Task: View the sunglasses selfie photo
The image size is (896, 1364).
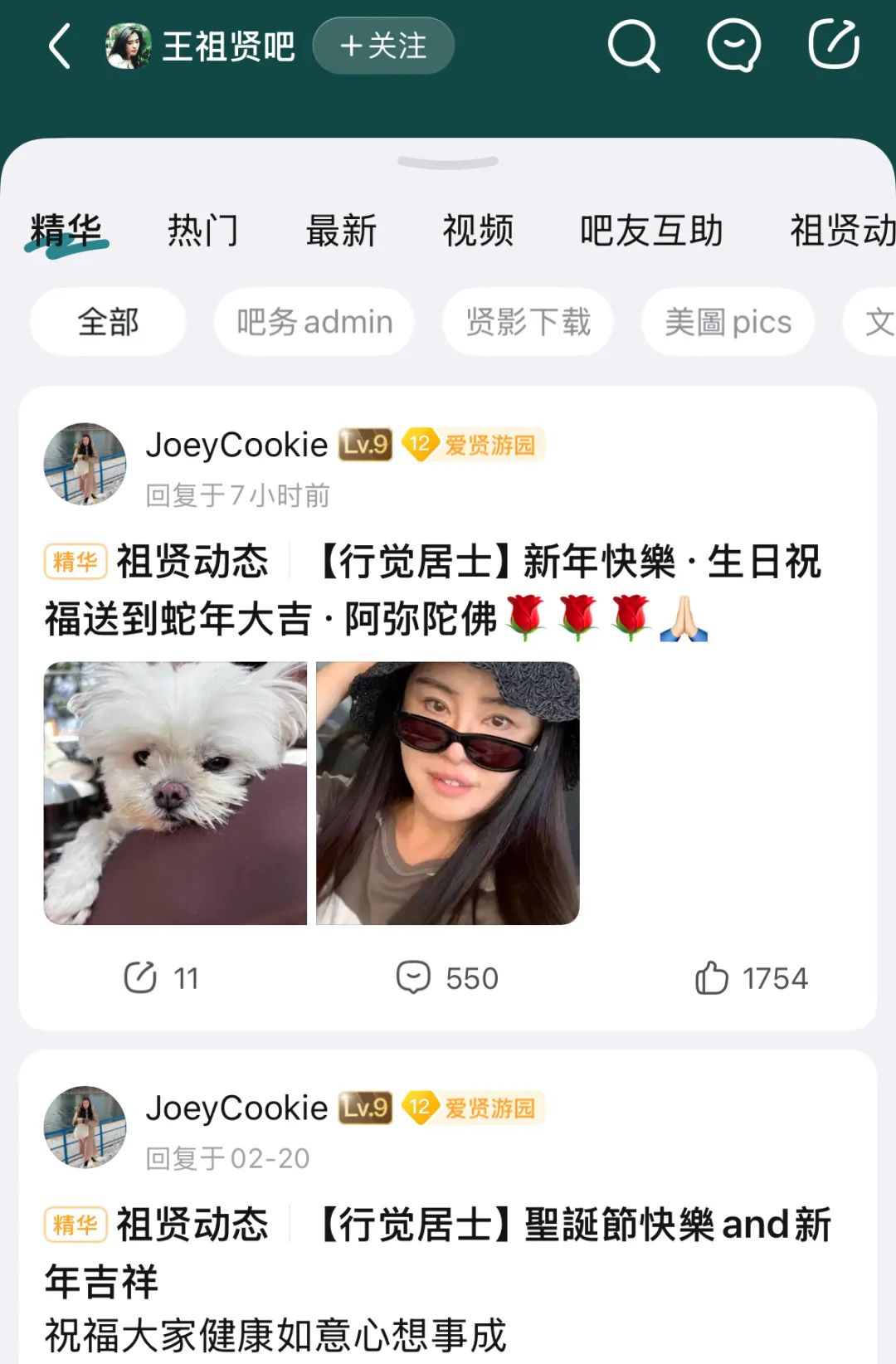Action: (448, 793)
